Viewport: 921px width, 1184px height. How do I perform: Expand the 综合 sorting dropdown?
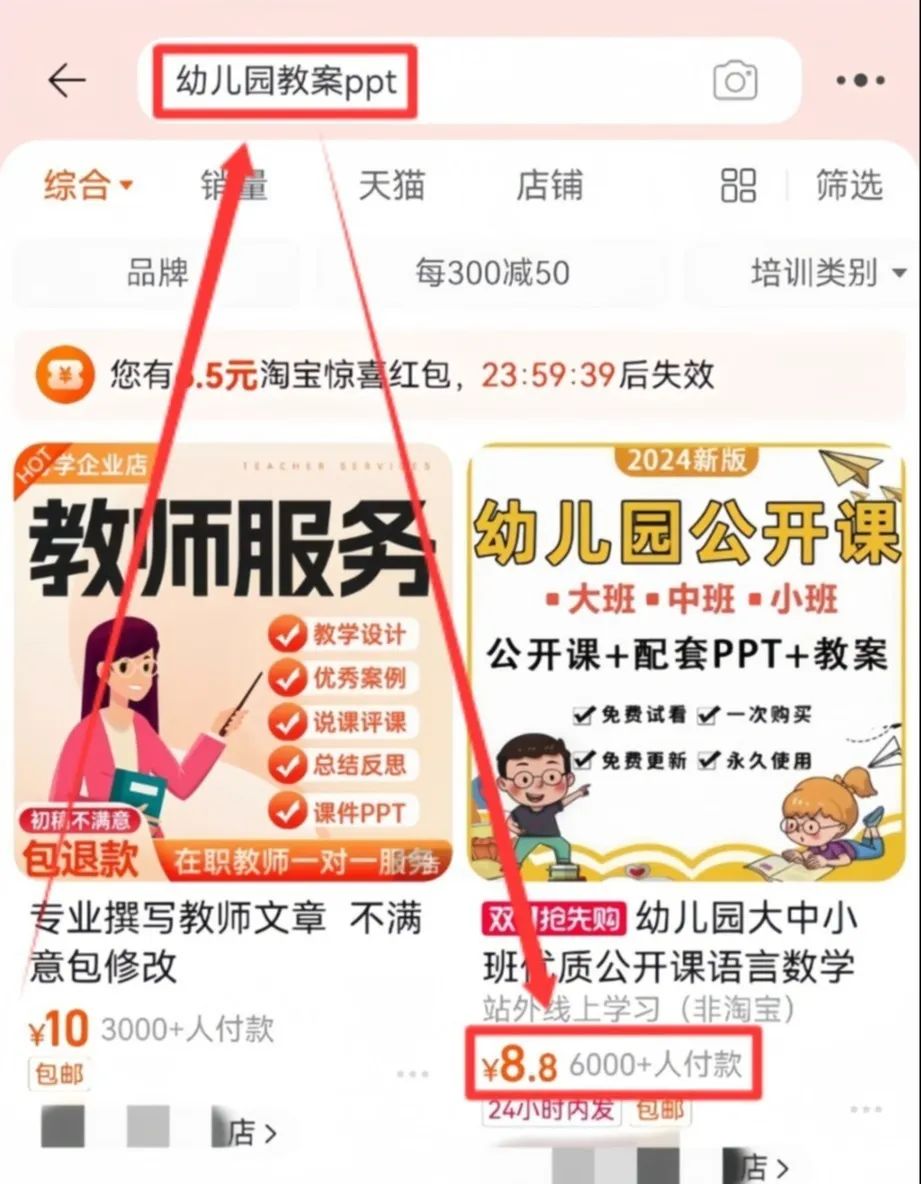pos(88,186)
